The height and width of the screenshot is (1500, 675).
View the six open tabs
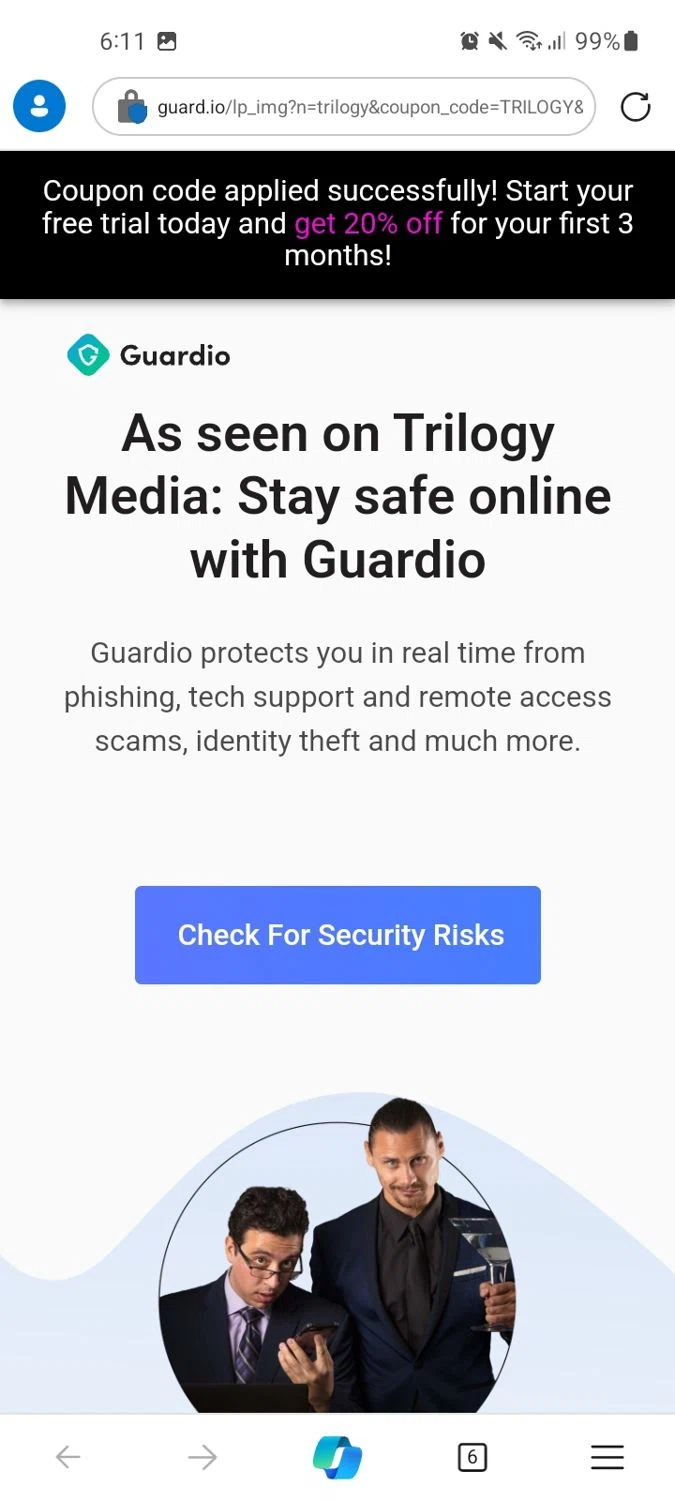tap(472, 1458)
